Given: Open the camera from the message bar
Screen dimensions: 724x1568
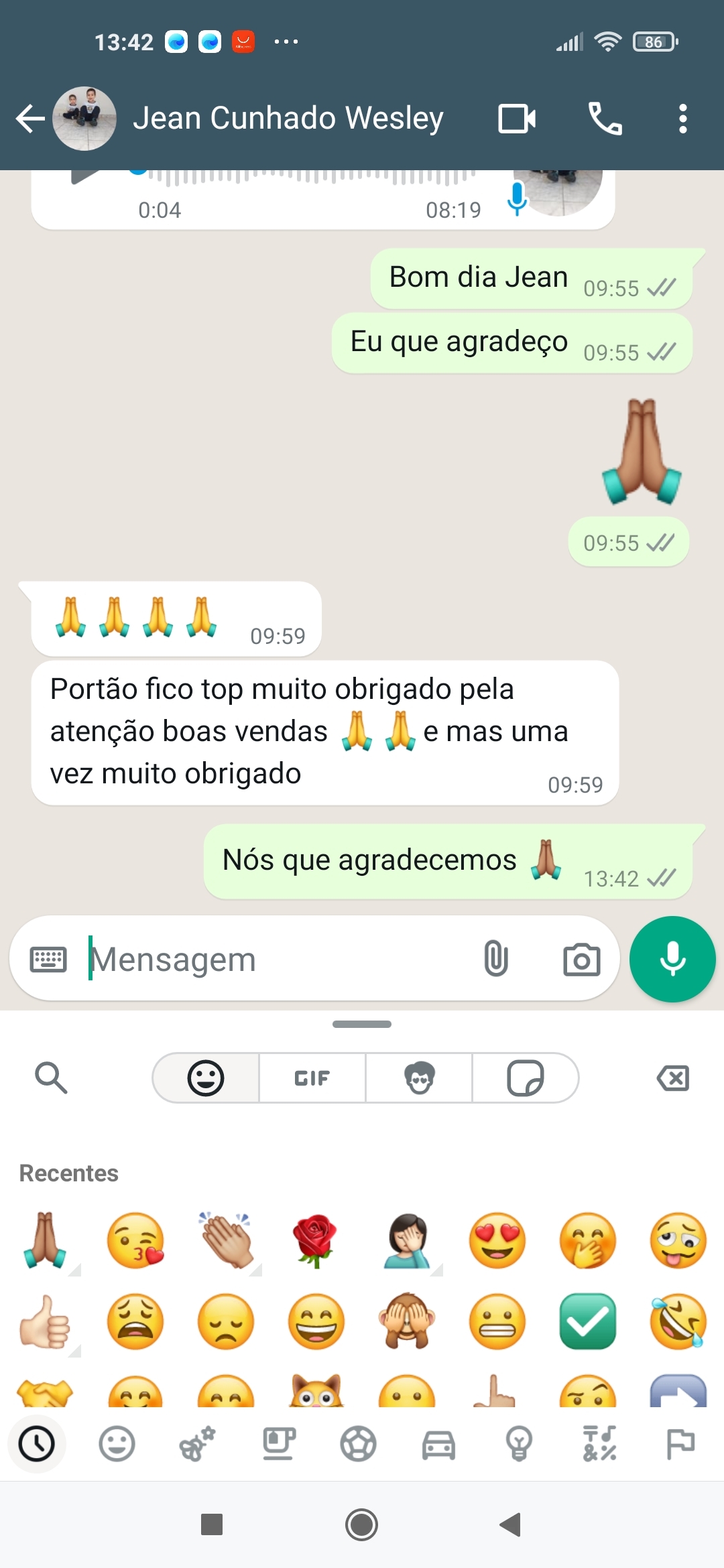Looking at the screenshot, I should (581, 960).
